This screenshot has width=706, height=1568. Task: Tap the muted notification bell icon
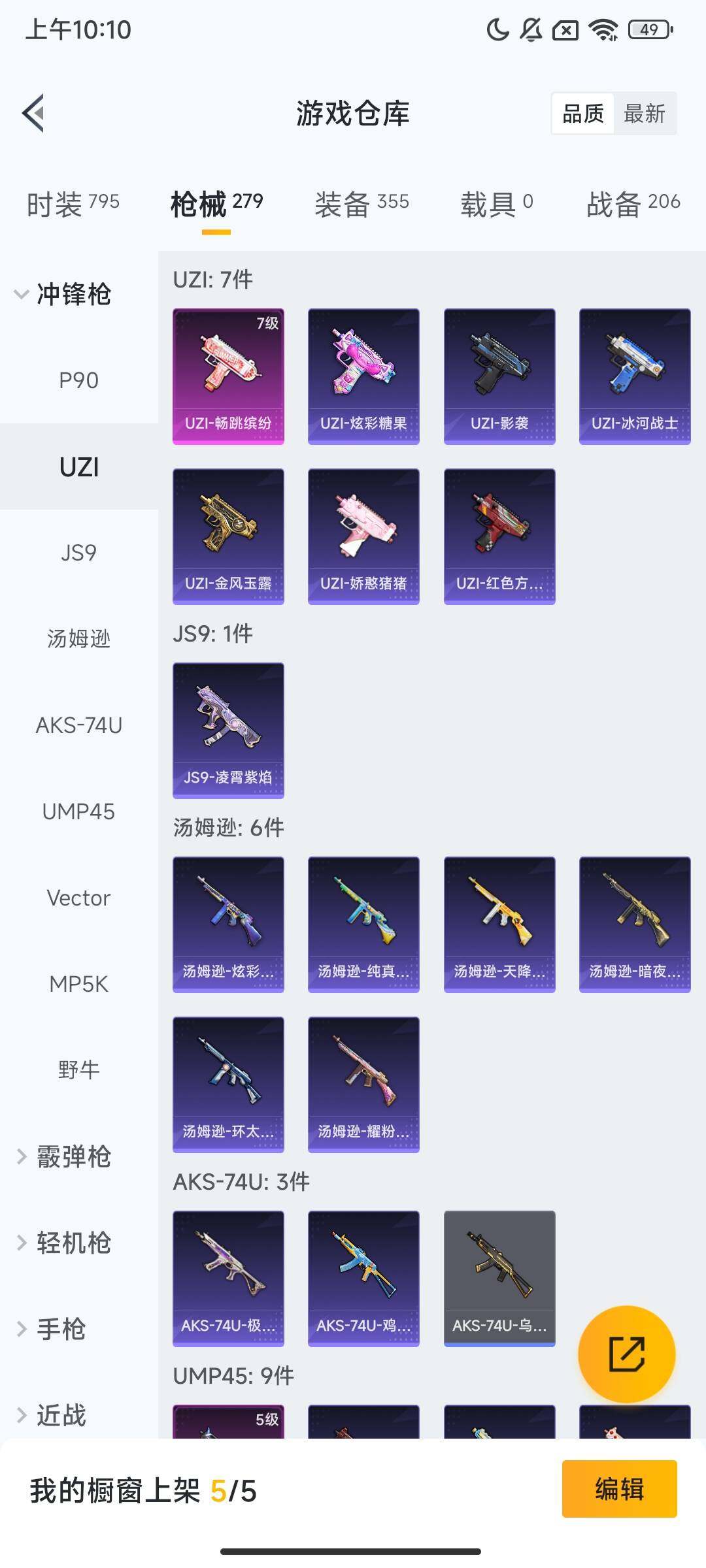[531, 29]
